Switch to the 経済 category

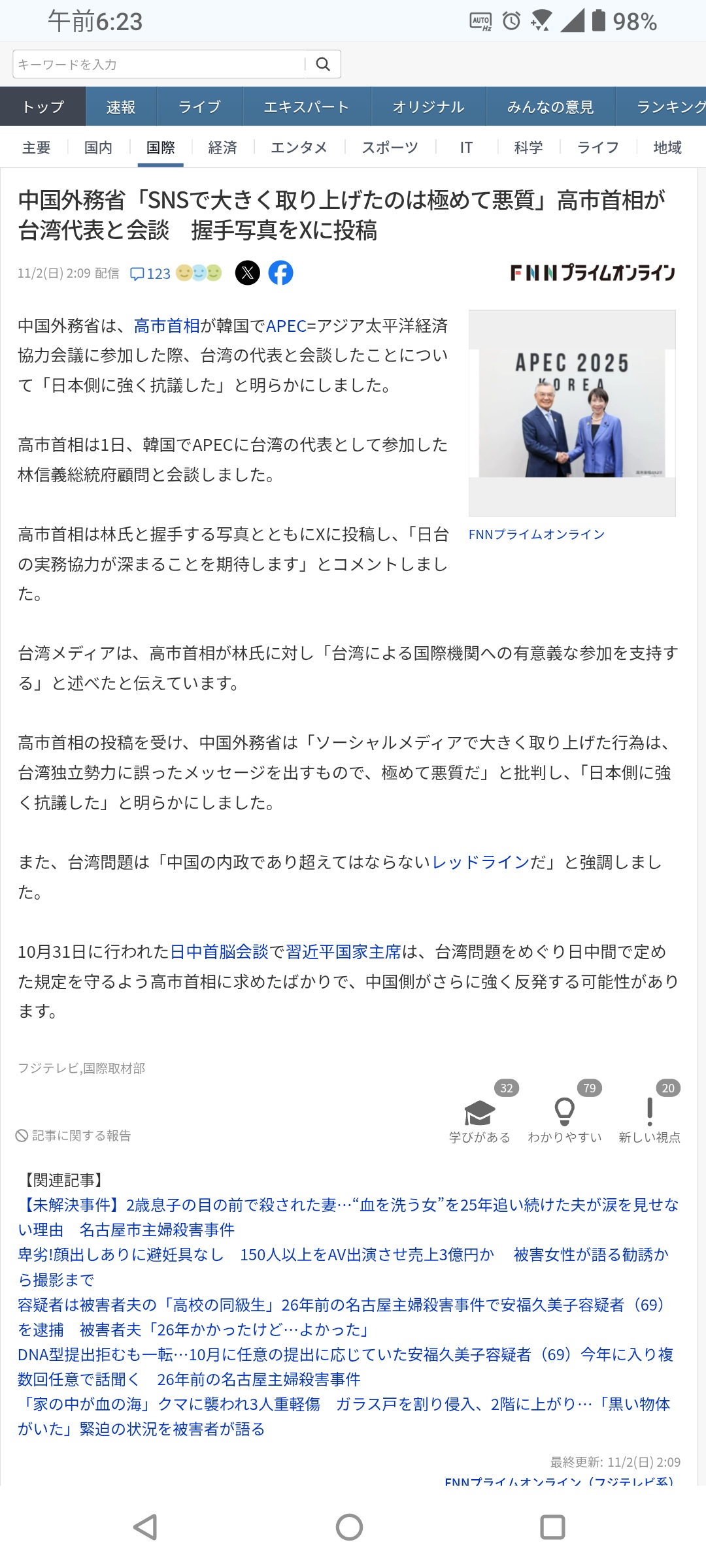[222, 148]
